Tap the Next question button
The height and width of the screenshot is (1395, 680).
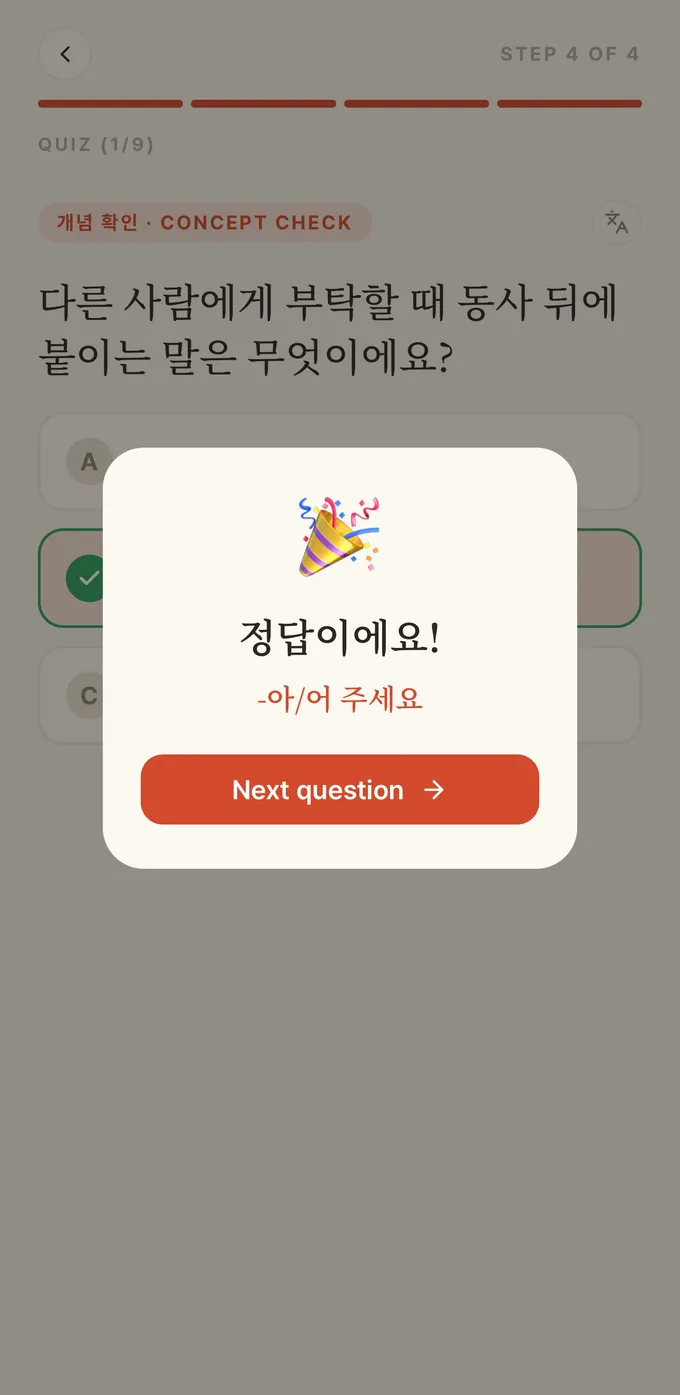pyautogui.click(x=340, y=790)
